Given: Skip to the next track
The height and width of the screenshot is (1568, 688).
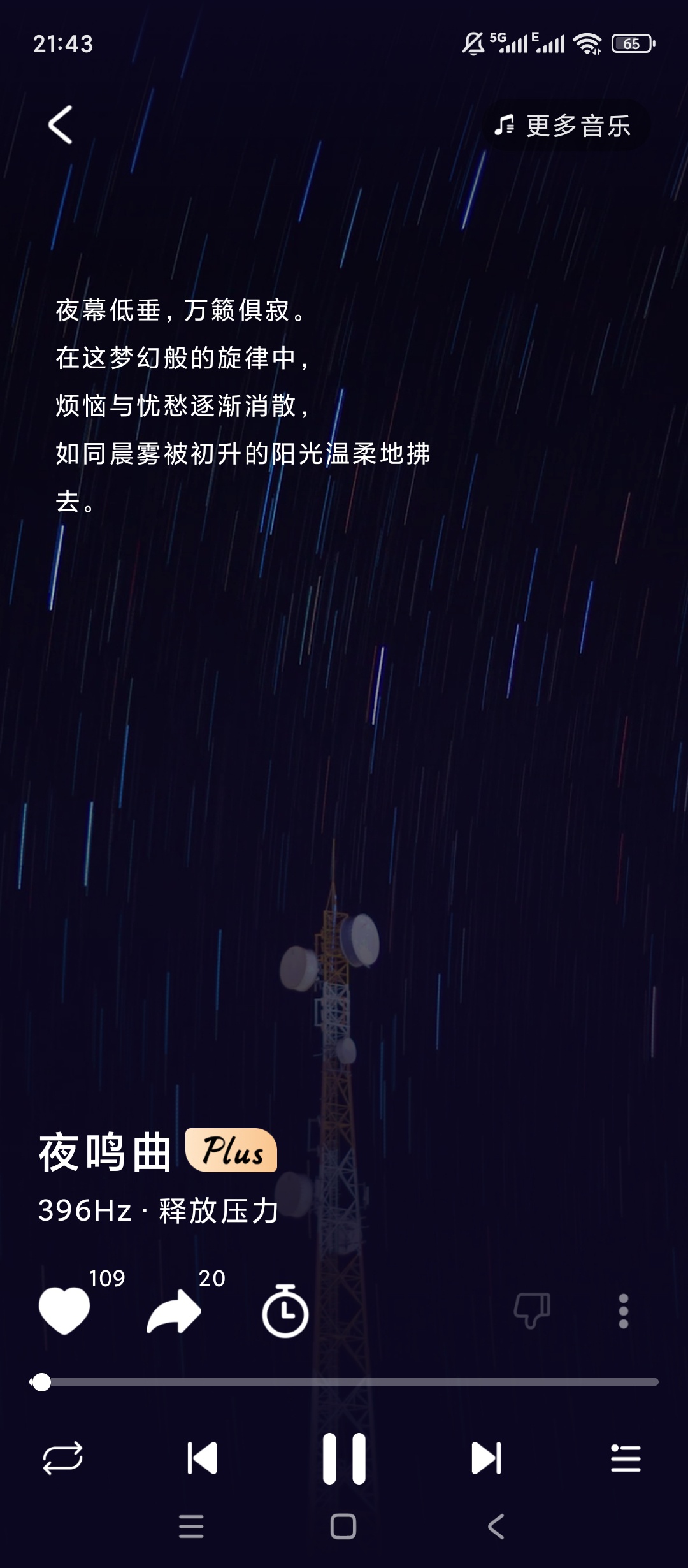Looking at the screenshot, I should pyautogui.click(x=486, y=1458).
